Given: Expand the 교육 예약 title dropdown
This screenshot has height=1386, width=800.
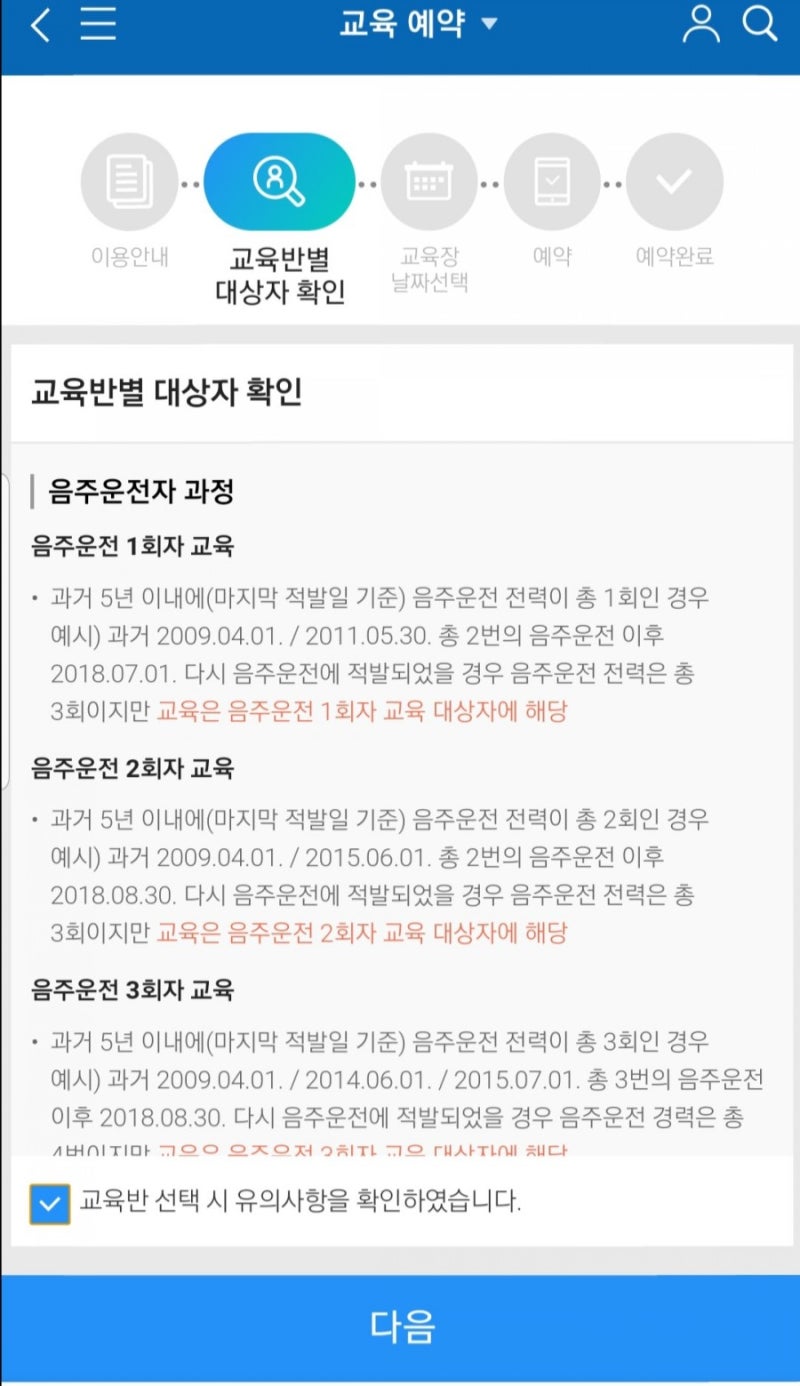Looking at the screenshot, I should pos(418,24).
